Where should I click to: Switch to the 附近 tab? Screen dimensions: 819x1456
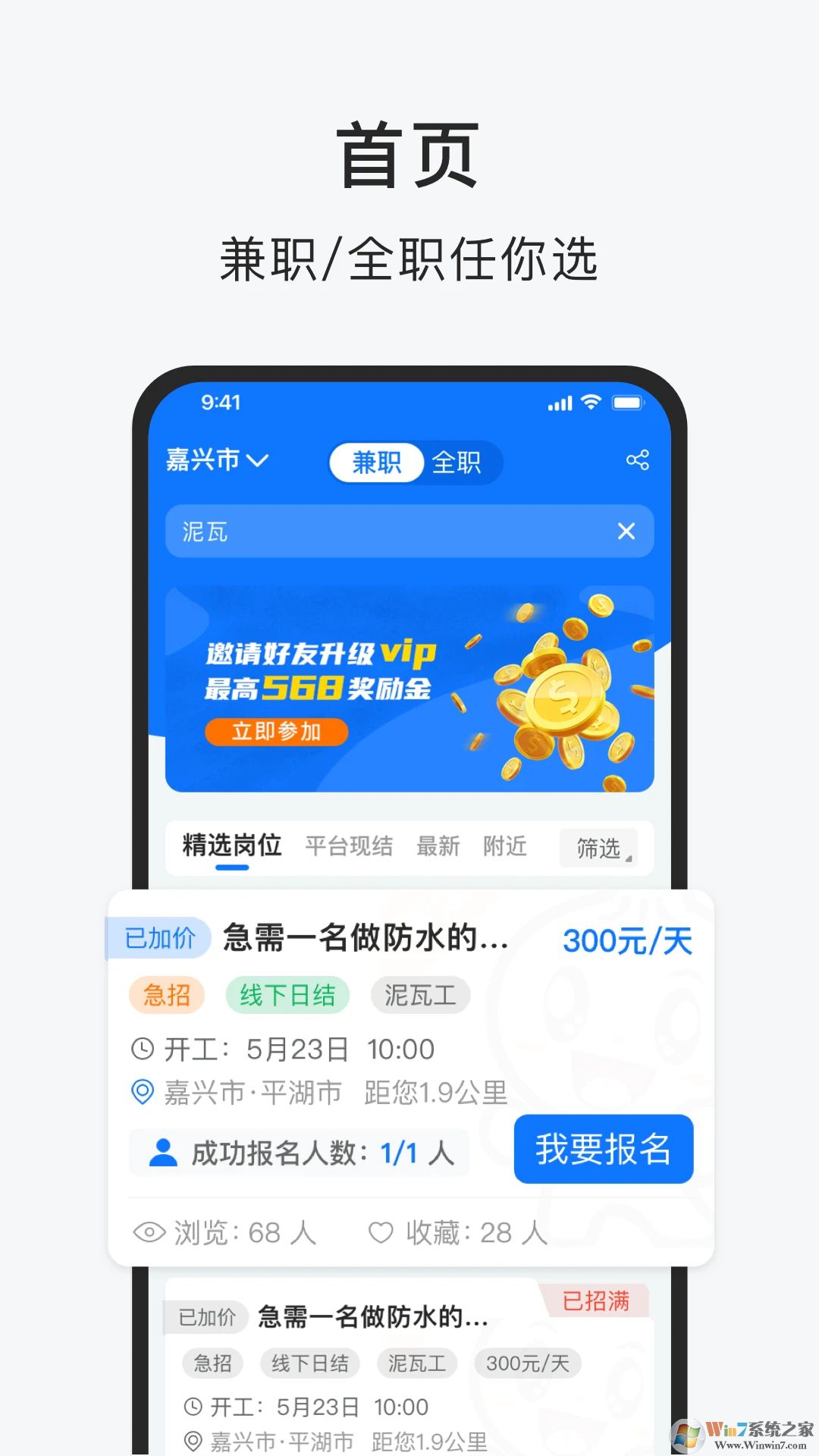click(x=505, y=846)
